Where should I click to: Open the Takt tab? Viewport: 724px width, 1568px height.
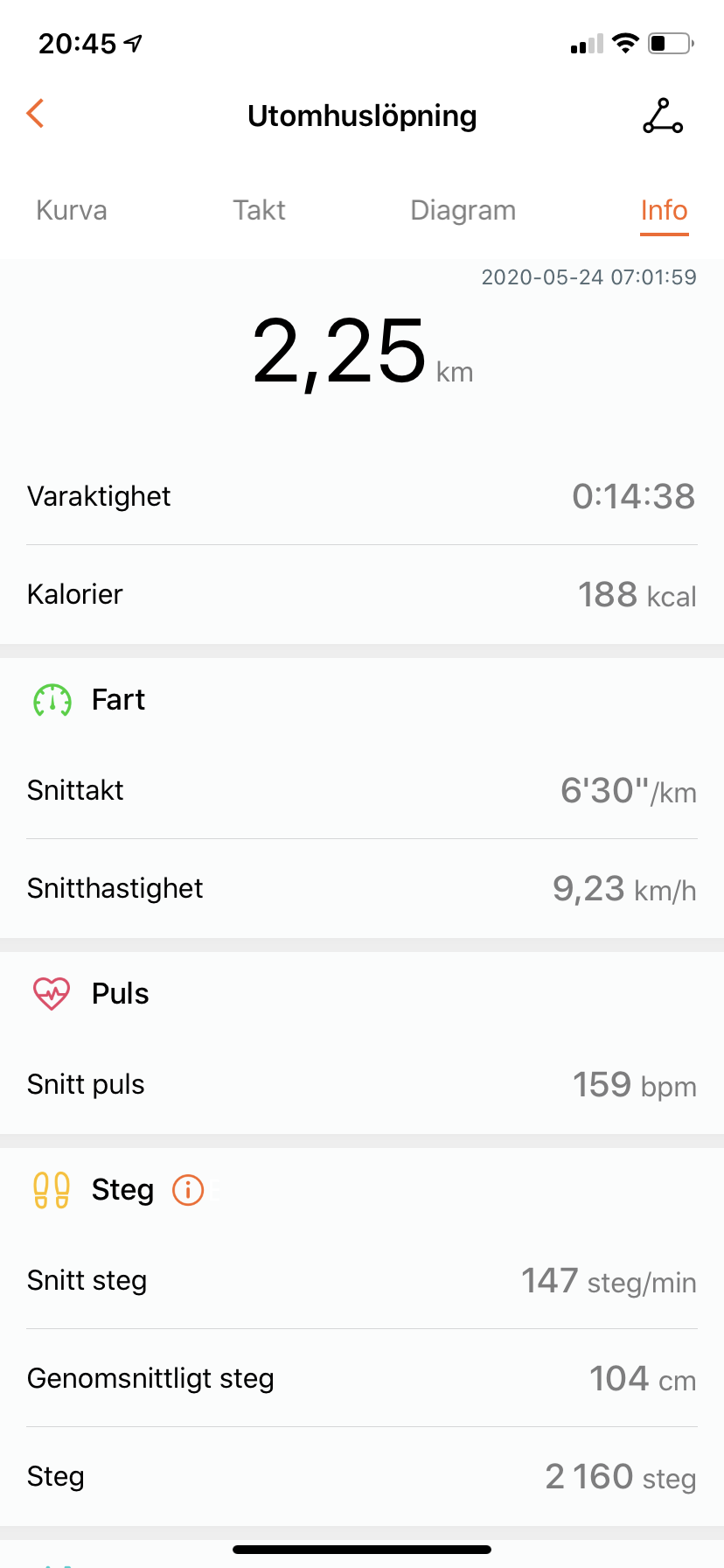[259, 211]
